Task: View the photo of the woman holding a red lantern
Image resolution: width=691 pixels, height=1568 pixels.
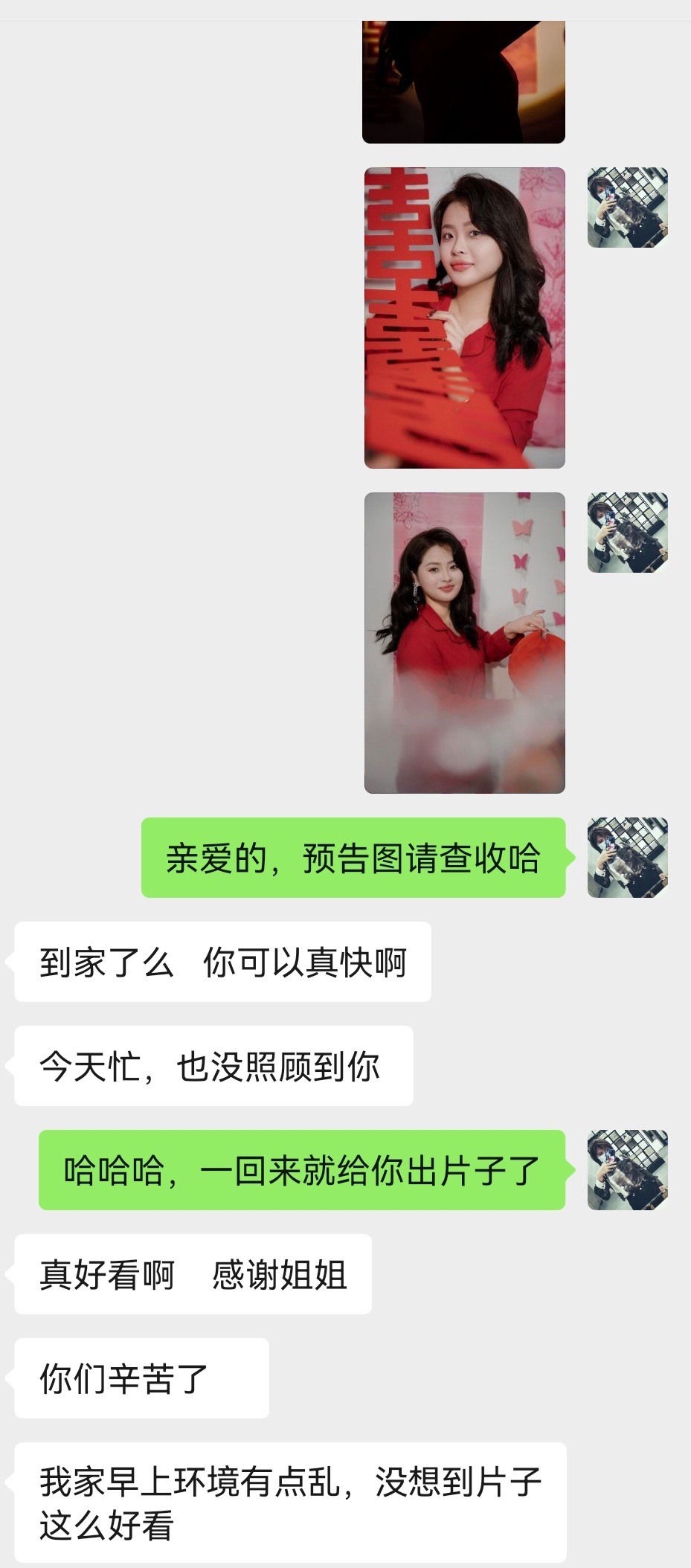Action: click(464, 643)
